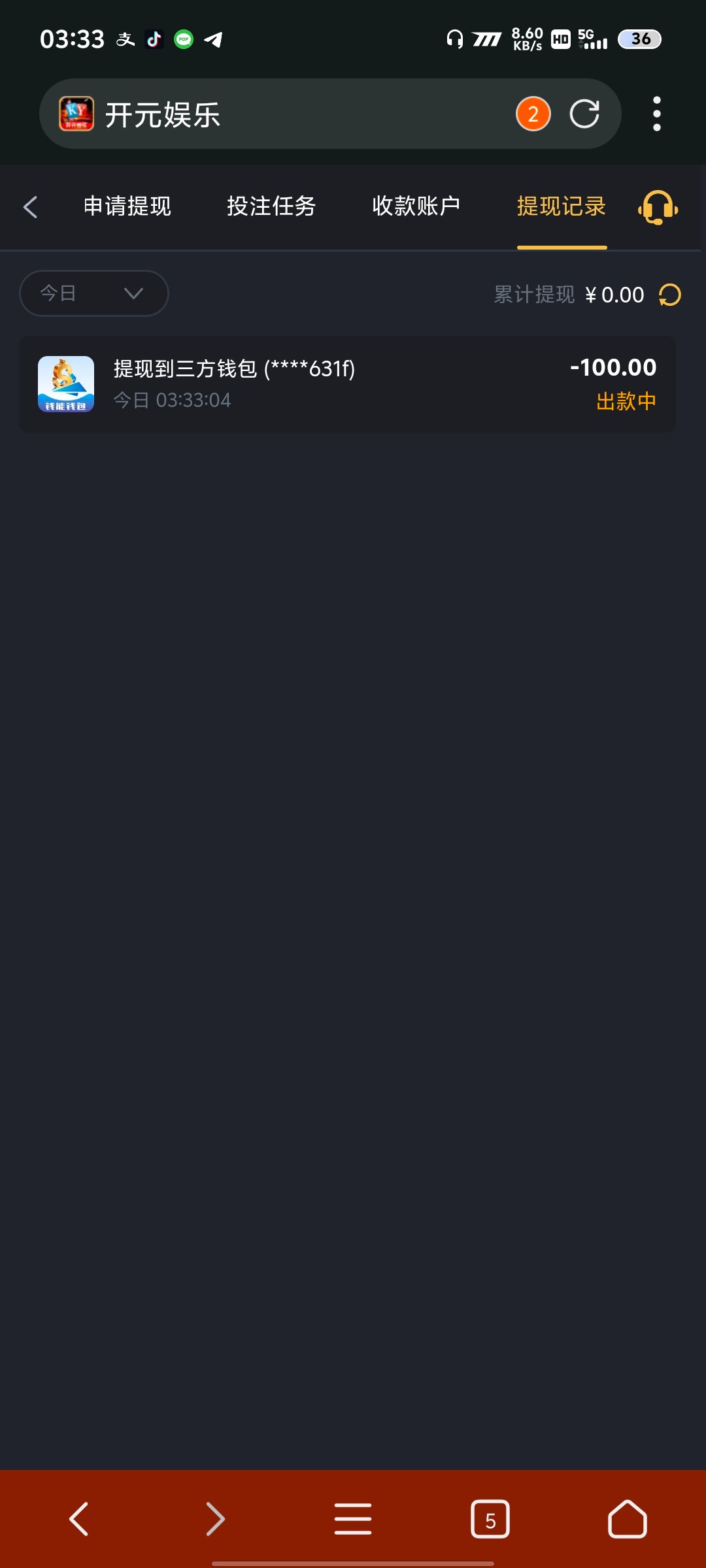This screenshot has width=706, height=1568.
Task: Navigate back with the browser bottom back arrow
Action: 79,1519
